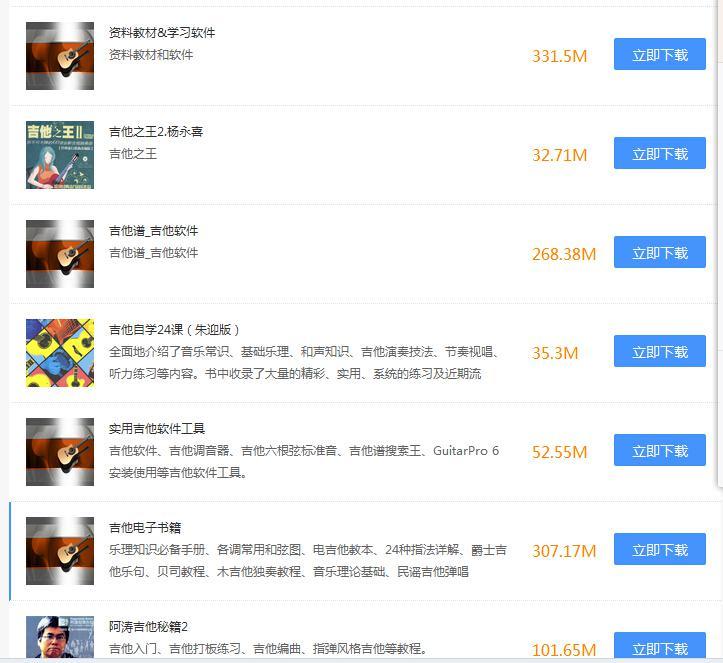Download 实用吉他软件工具 now
The width and height of the screenshot is (723, 663).
pyautogui.click(x=660, y=451)
